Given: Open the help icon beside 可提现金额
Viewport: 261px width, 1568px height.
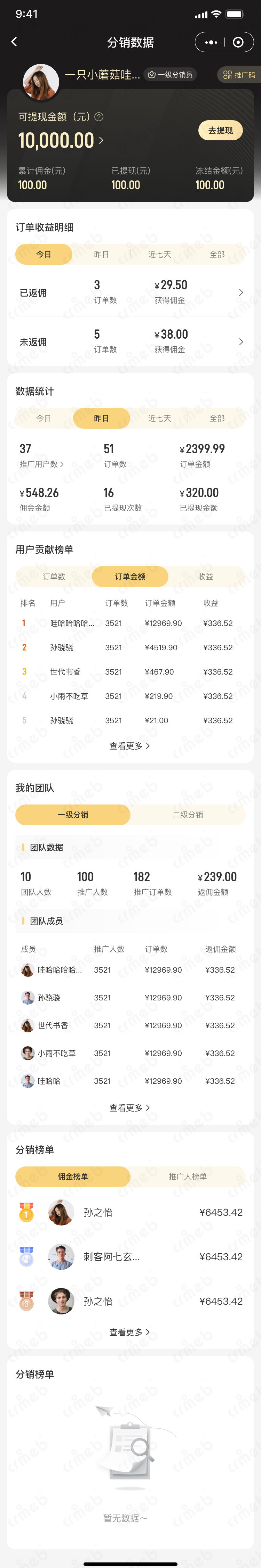Looking at the screenshot, I should [99, 117].
